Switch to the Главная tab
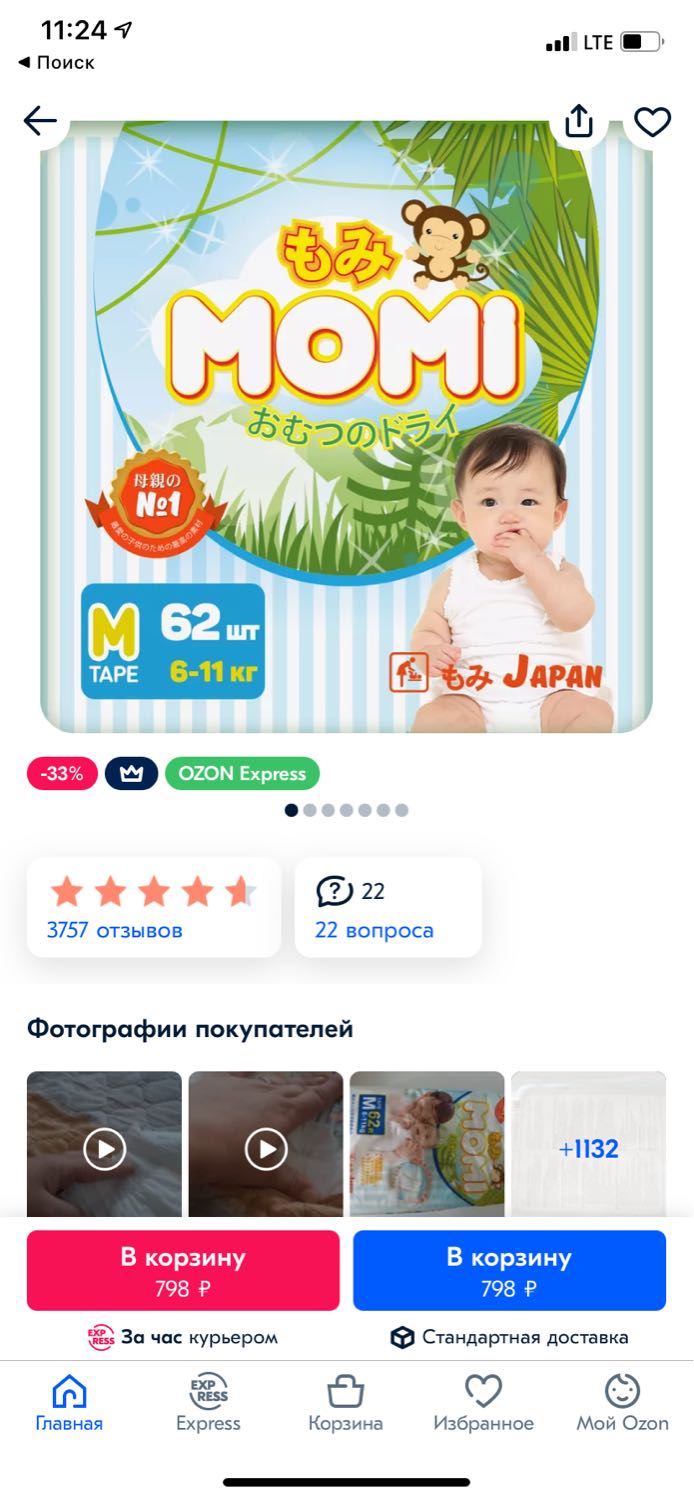Viewport: 694px width, 1500px height. (69, 1403)
